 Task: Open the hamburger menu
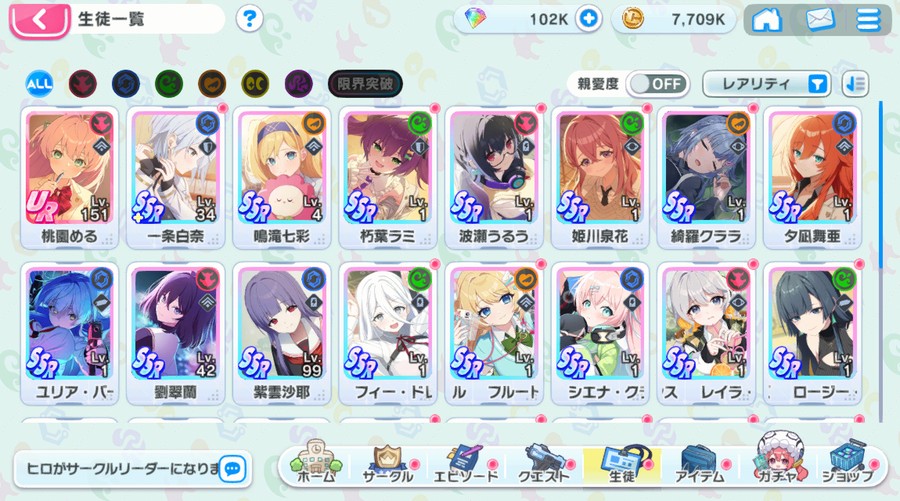(868, 20)
